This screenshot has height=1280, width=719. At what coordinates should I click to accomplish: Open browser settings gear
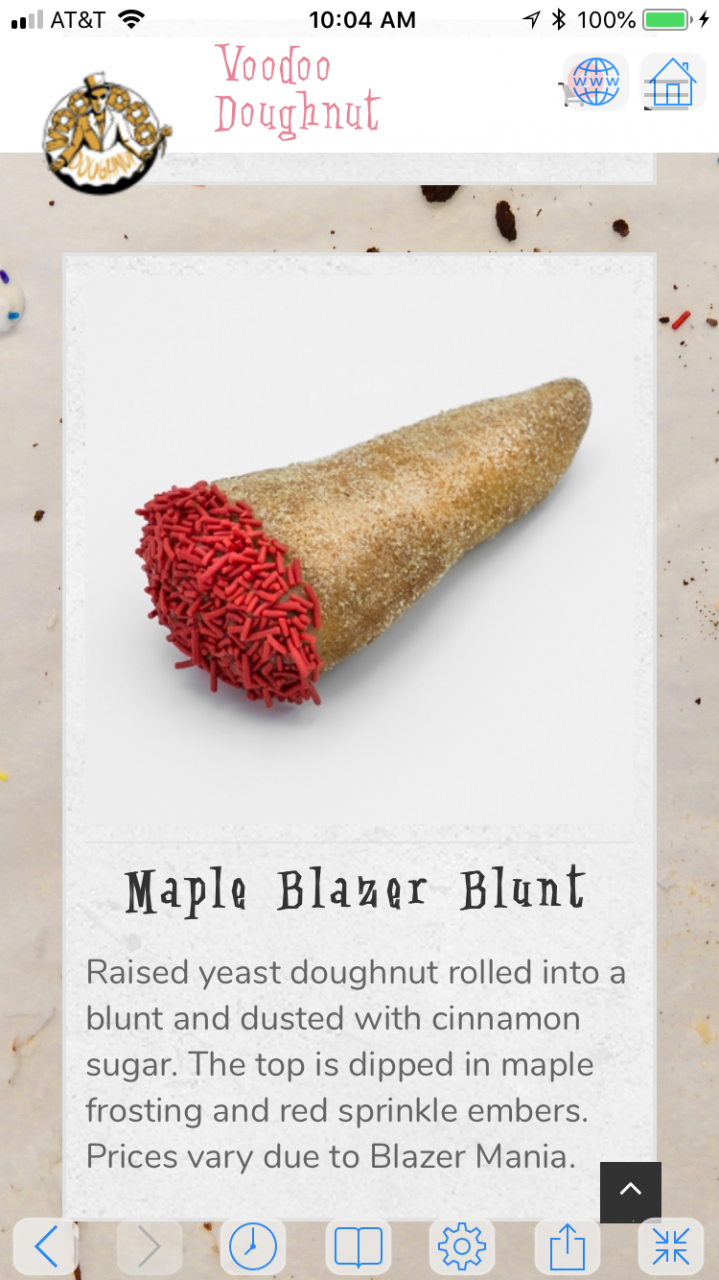tap(462, 1246)
